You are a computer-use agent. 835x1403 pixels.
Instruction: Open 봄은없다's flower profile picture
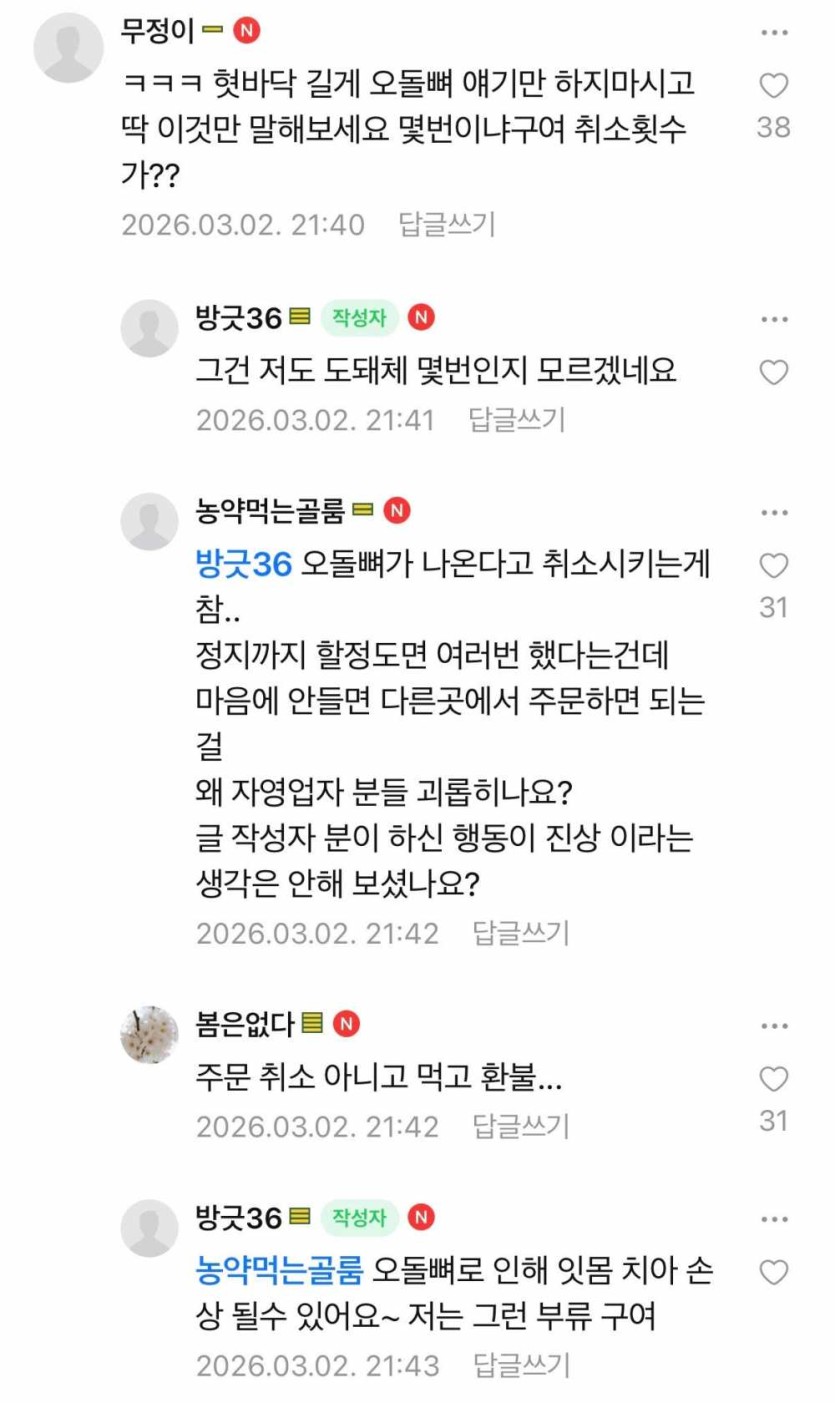point(149,1034)
